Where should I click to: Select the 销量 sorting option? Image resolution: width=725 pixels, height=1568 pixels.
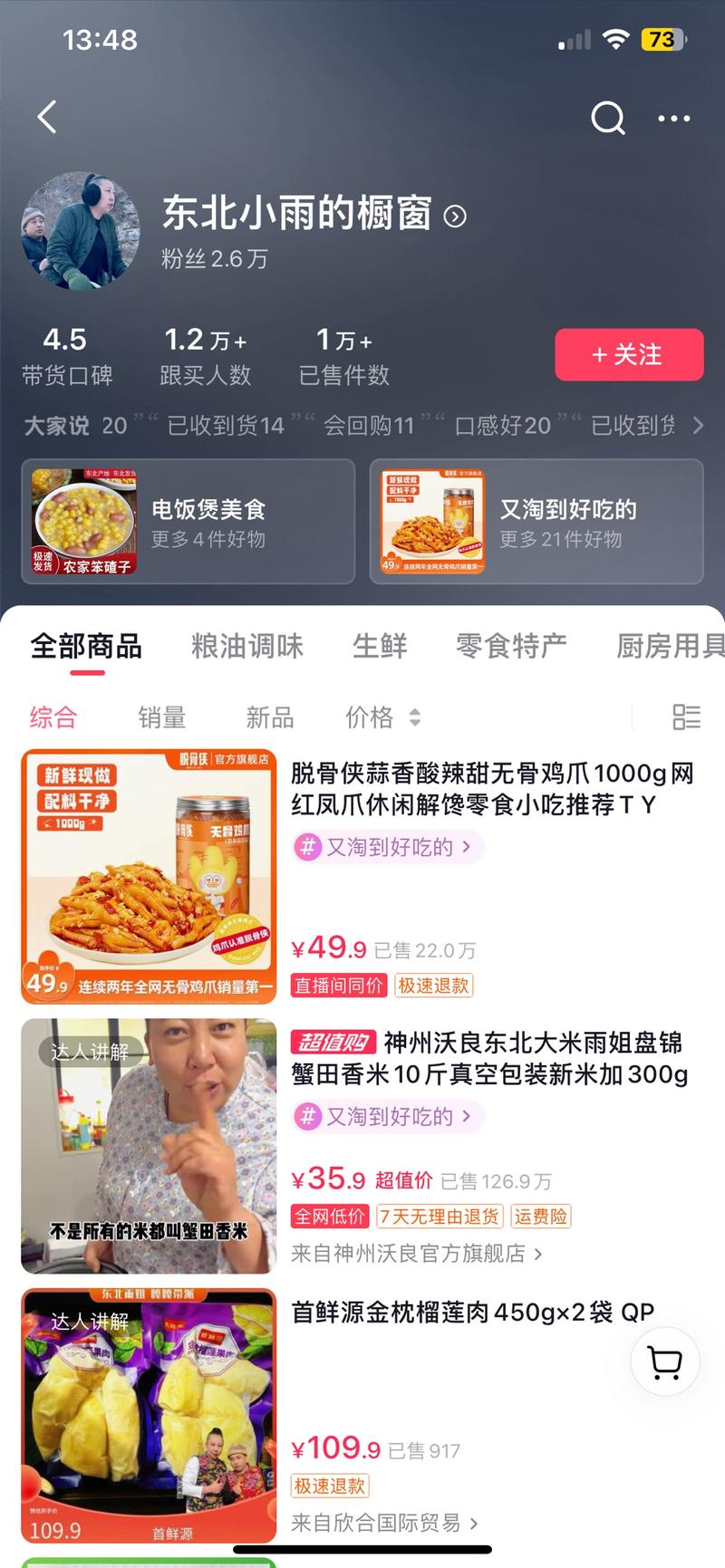[161, 717]
